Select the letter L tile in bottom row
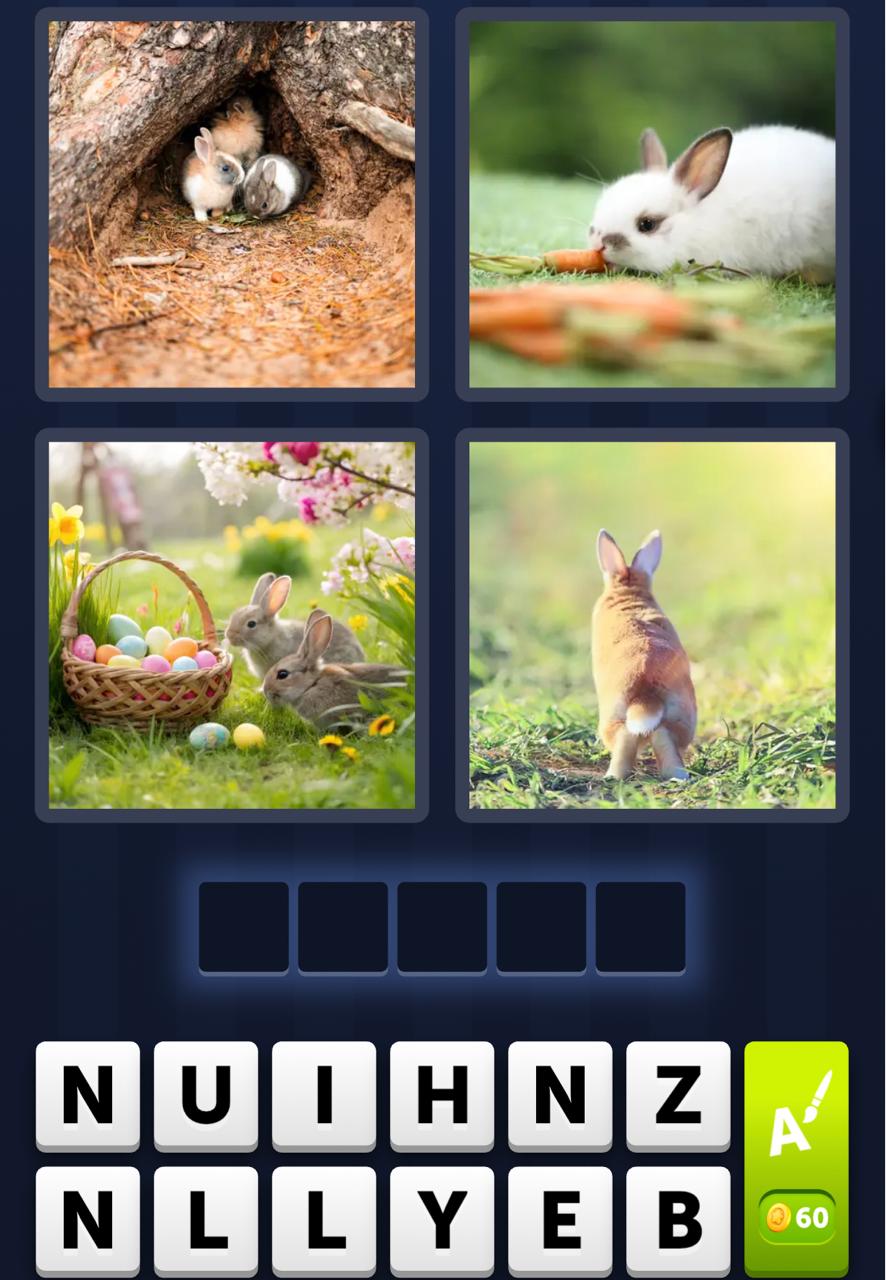The width and height of the screenshot is (886, 1280). [205, 1221]
